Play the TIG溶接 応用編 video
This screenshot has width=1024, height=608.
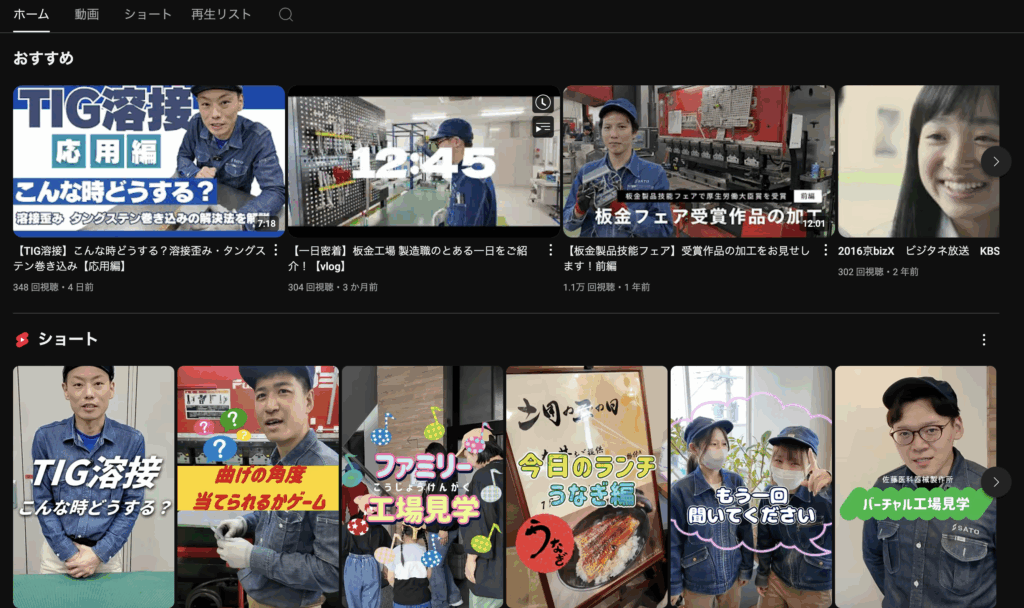(x=148, y=160)
